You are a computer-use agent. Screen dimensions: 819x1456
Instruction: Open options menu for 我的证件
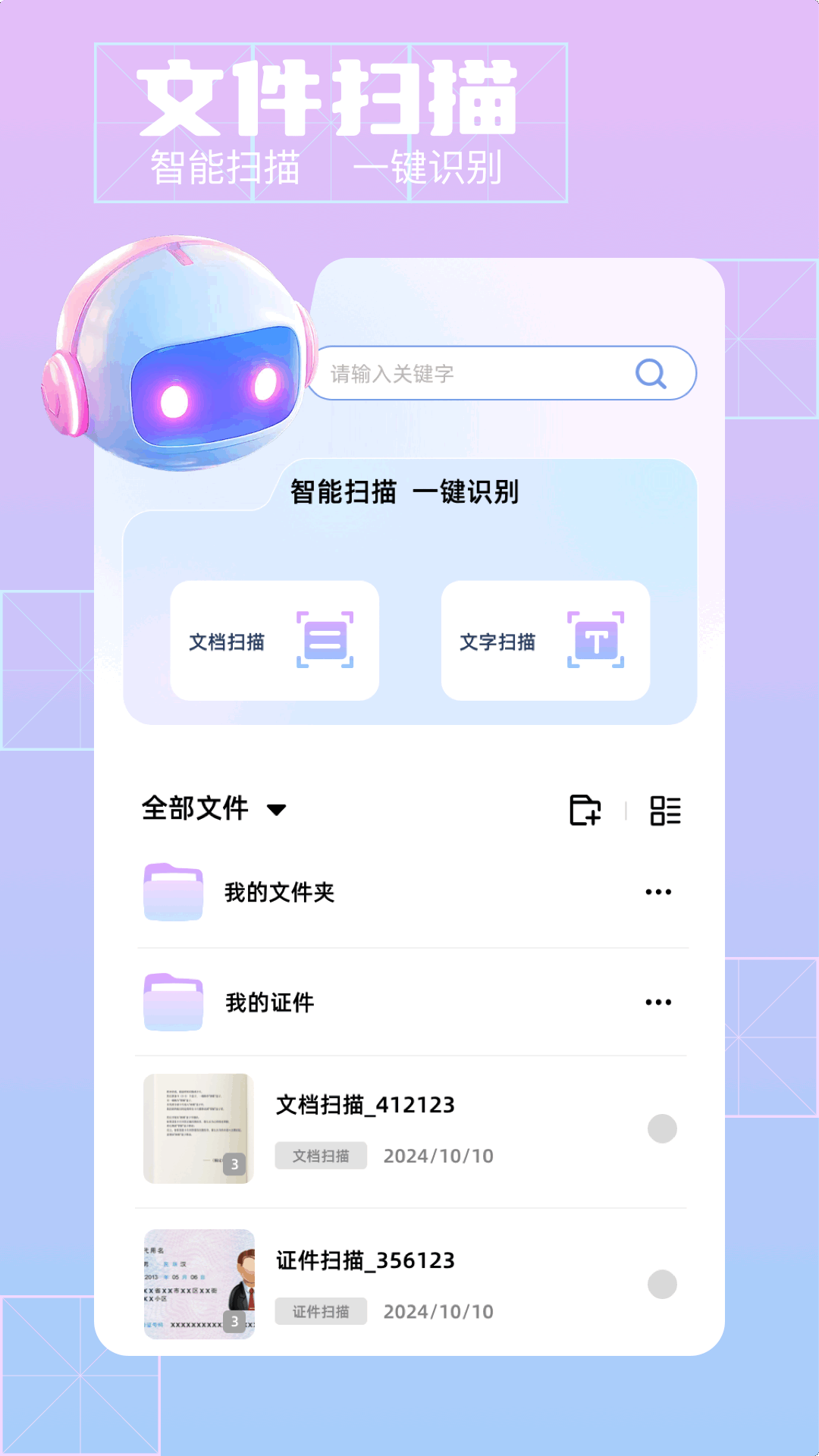(x=657, y=1001)
